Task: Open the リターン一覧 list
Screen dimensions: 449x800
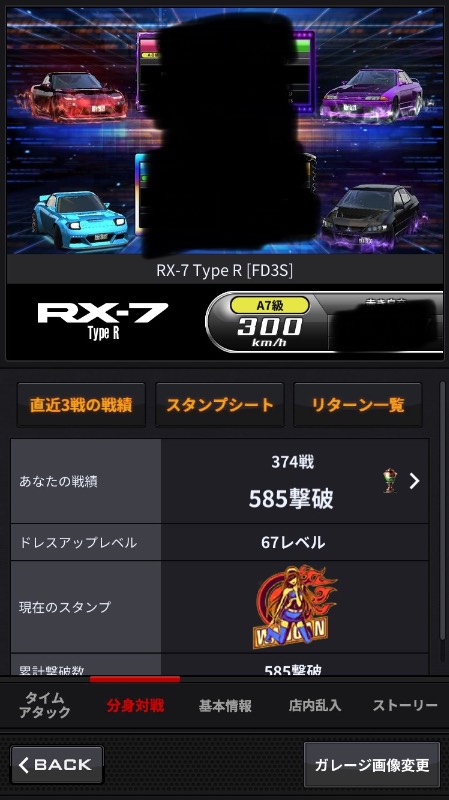Action: point(358,405)
